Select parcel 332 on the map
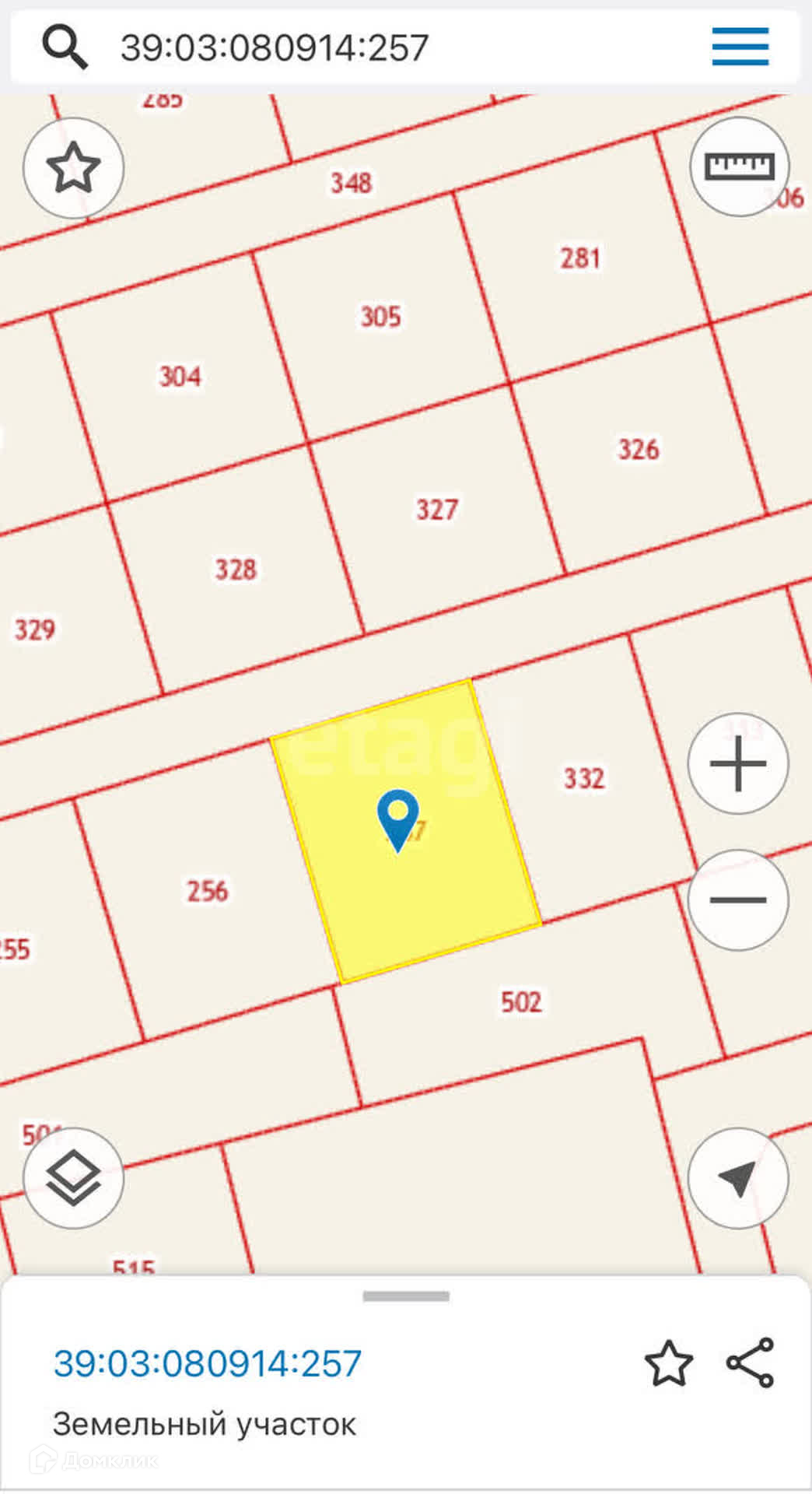This screenshot has width=812, height=1494. point(583,778)
